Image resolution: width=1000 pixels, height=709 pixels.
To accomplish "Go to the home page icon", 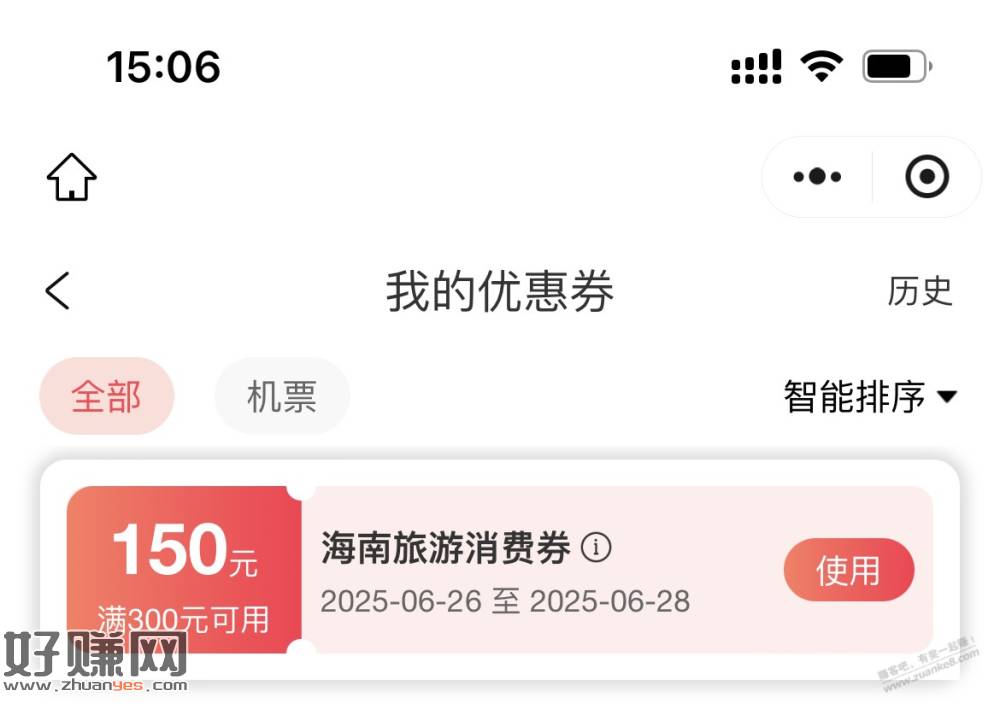I will click(x=72, y=178).
